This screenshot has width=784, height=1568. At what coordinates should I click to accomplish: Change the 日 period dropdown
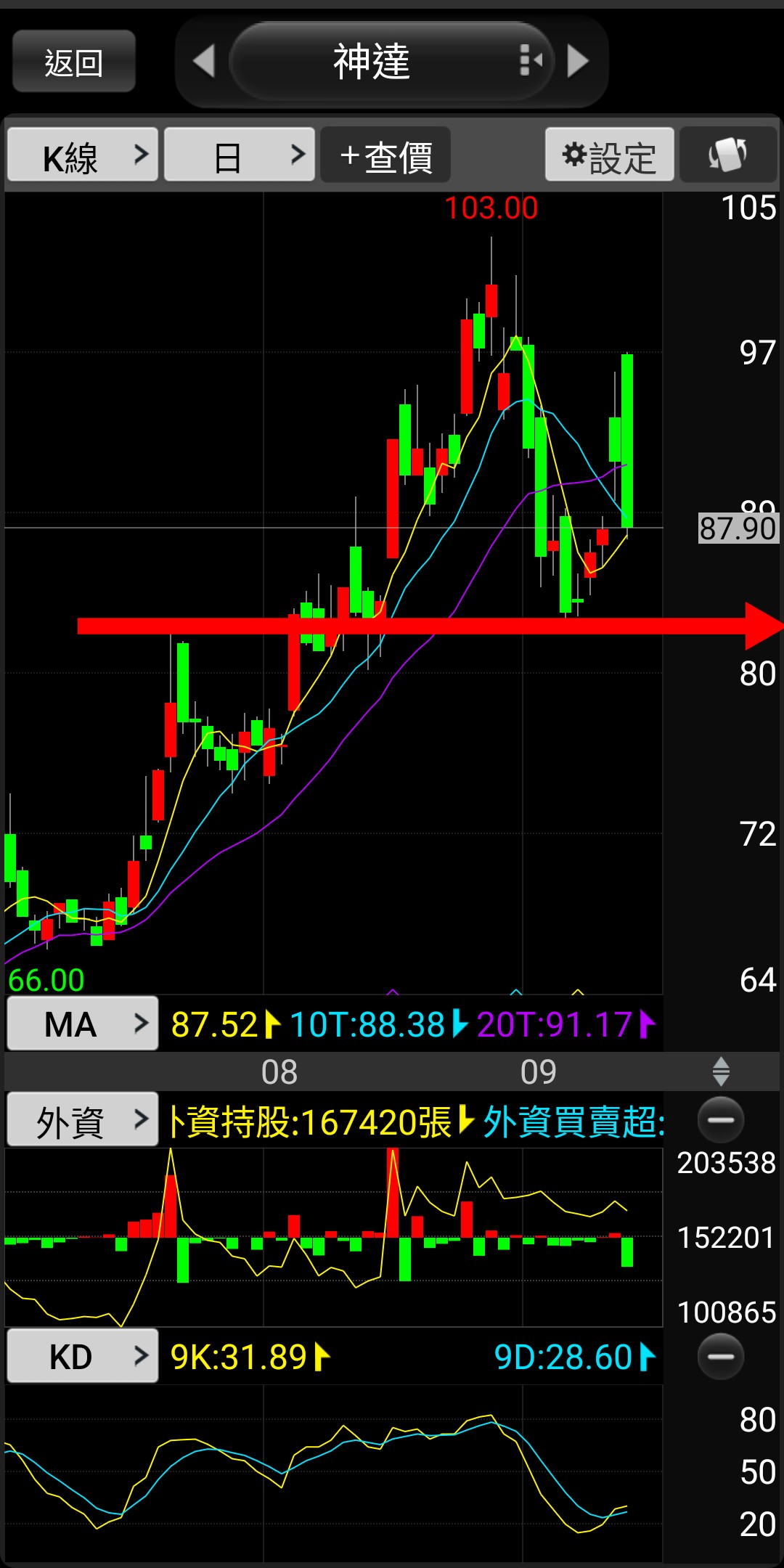(x=240, y=155)
